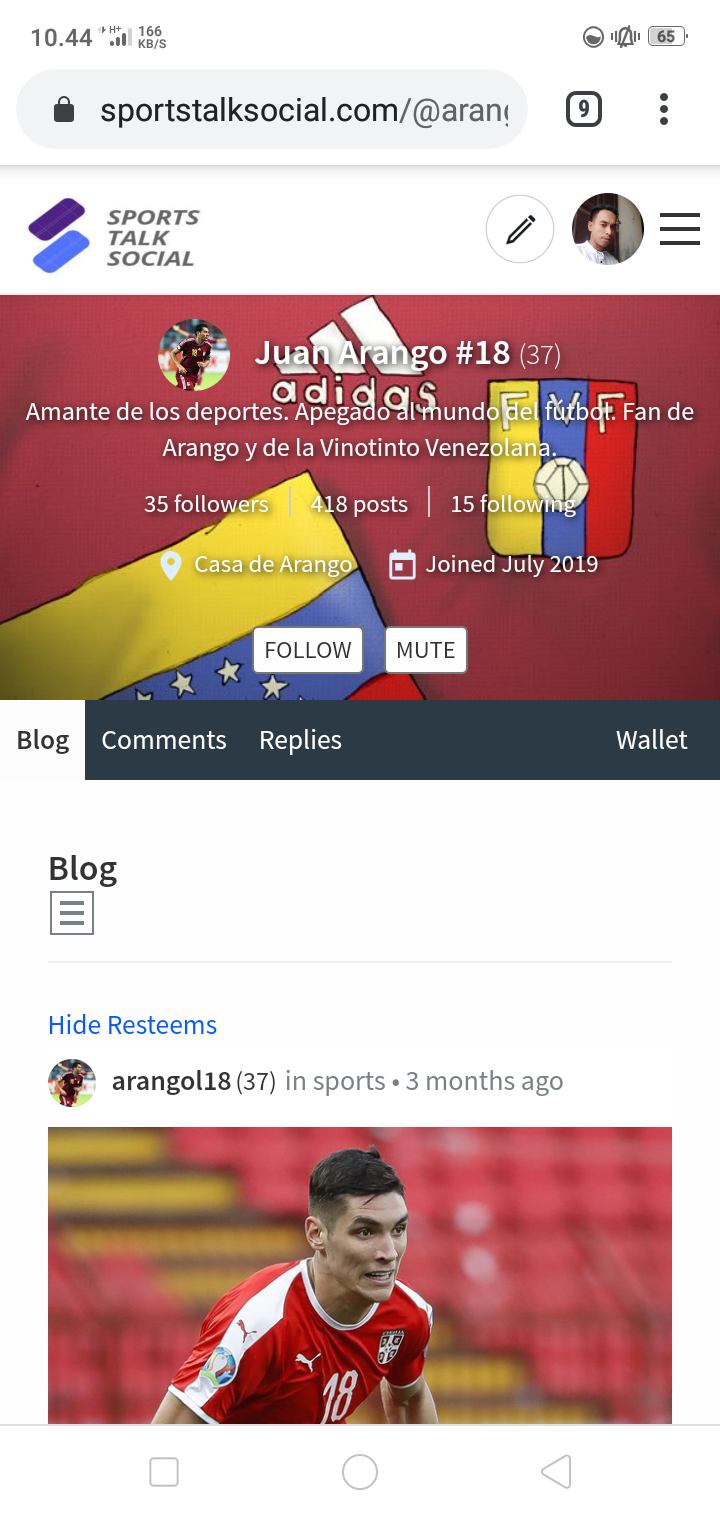Open arangol18's author profile link

point(171,1081)
